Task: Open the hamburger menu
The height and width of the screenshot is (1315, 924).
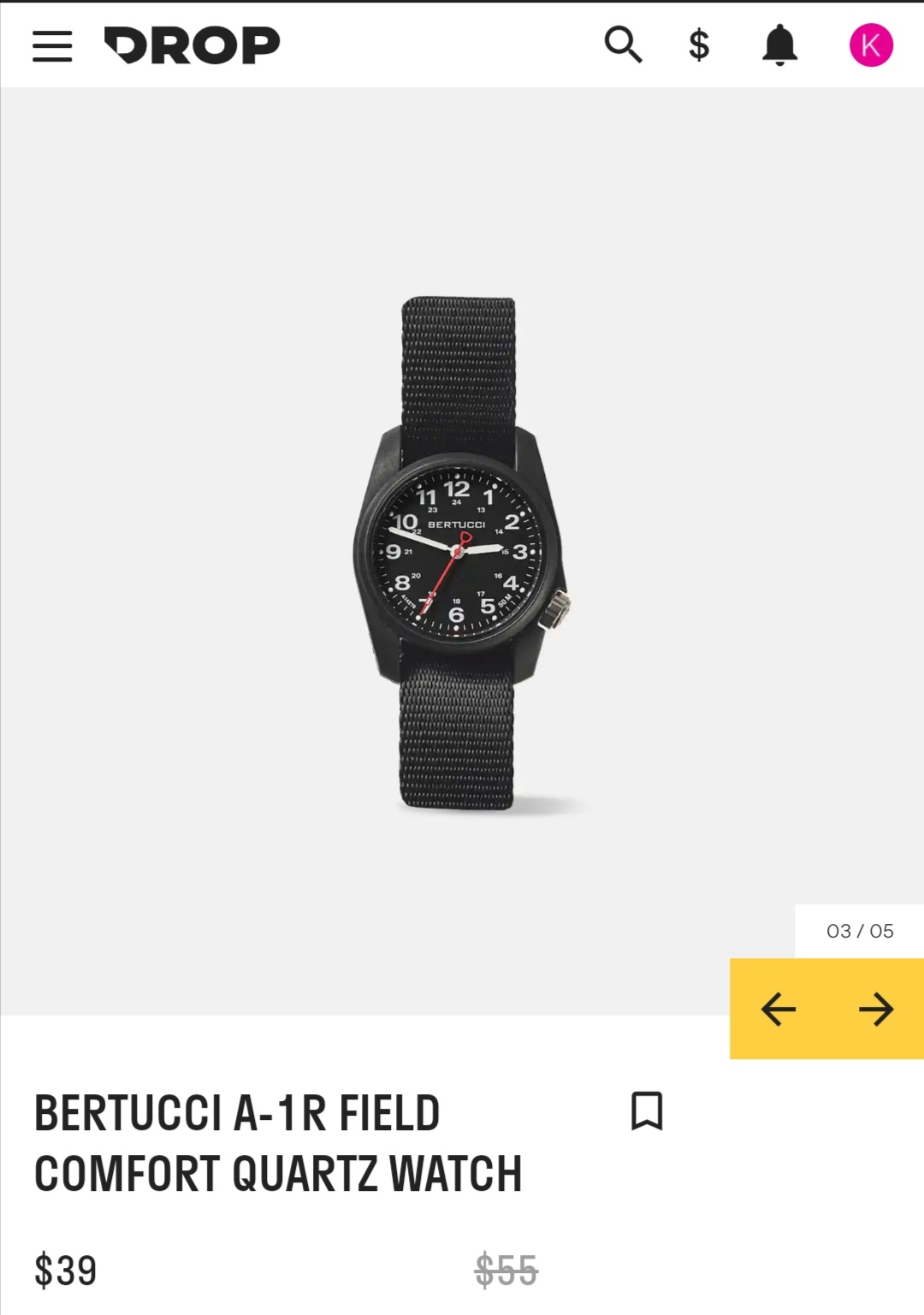Action: click(52, 46)
